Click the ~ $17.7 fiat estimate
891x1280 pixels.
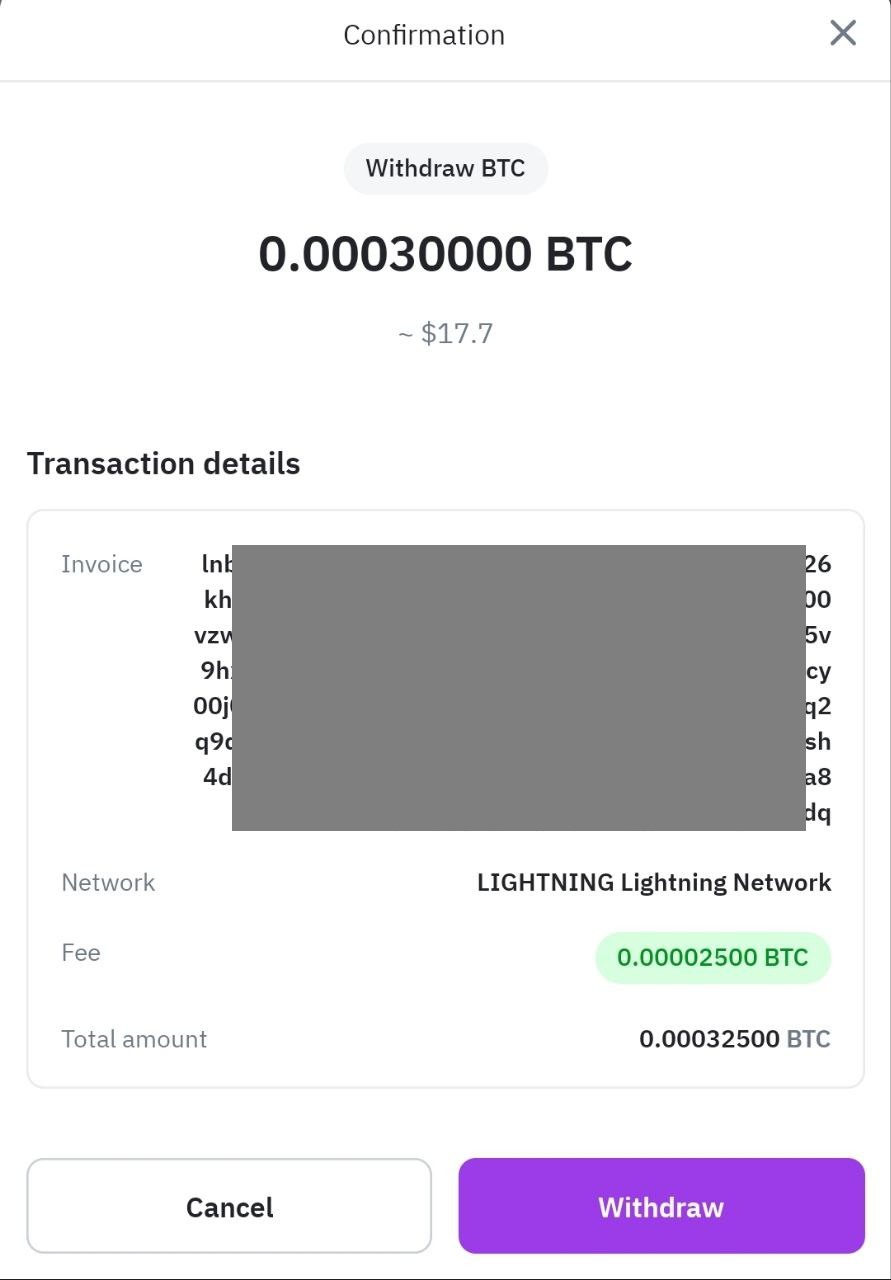pos(445,332)
